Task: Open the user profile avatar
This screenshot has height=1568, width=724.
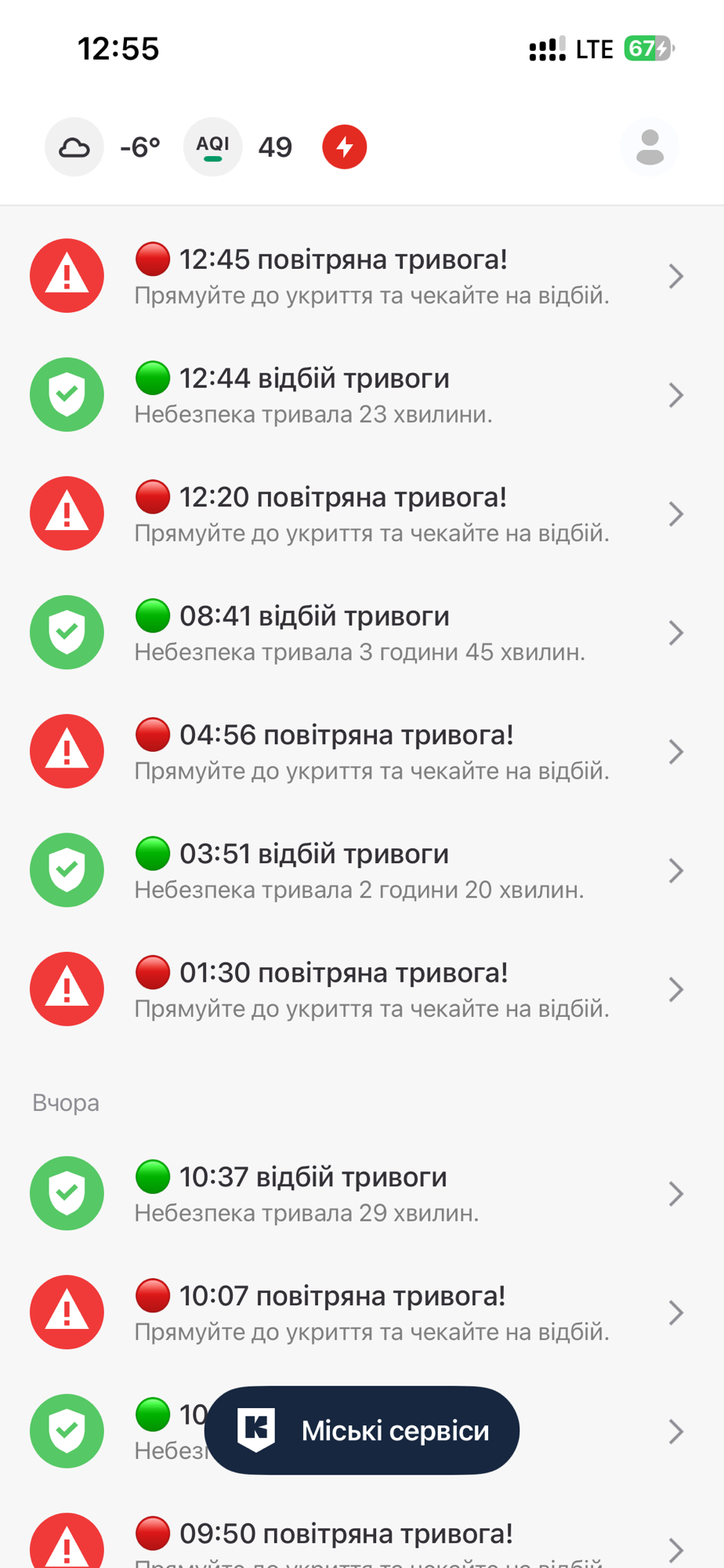Action: [x=650, y=147]
